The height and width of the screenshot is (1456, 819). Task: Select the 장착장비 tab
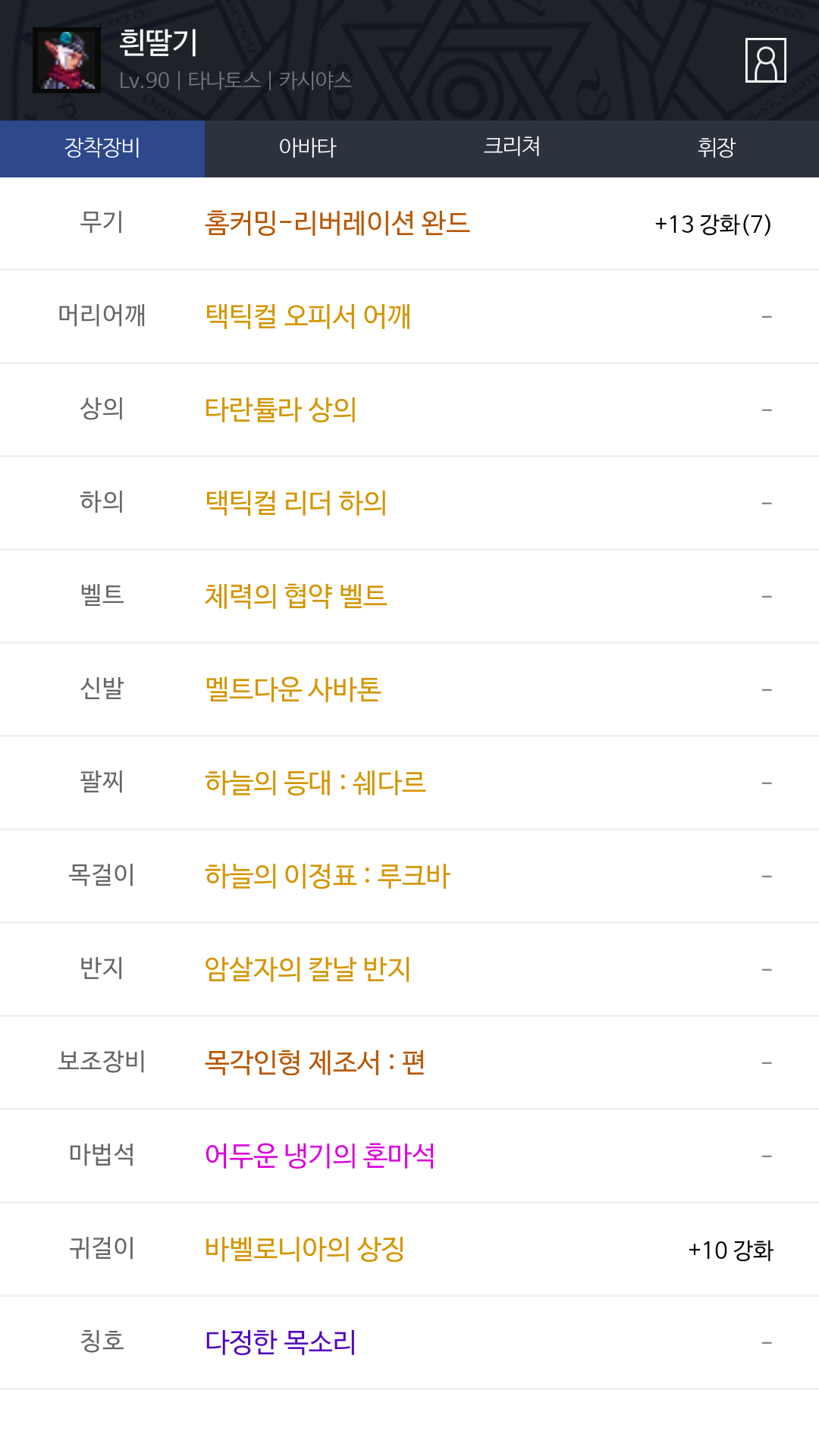tap(102, 148)
